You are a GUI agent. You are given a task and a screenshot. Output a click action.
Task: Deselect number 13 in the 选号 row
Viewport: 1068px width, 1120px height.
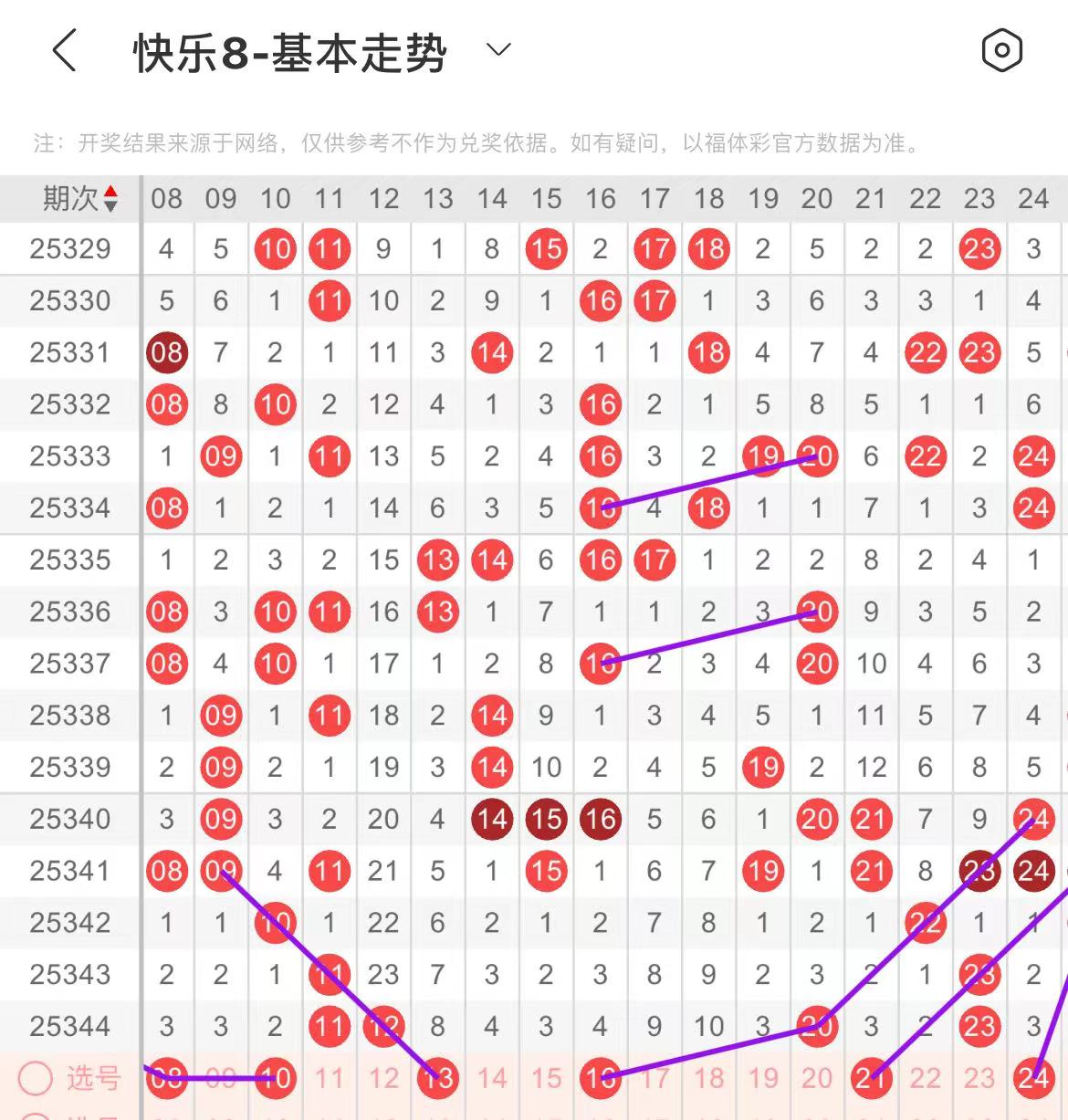437,1078
